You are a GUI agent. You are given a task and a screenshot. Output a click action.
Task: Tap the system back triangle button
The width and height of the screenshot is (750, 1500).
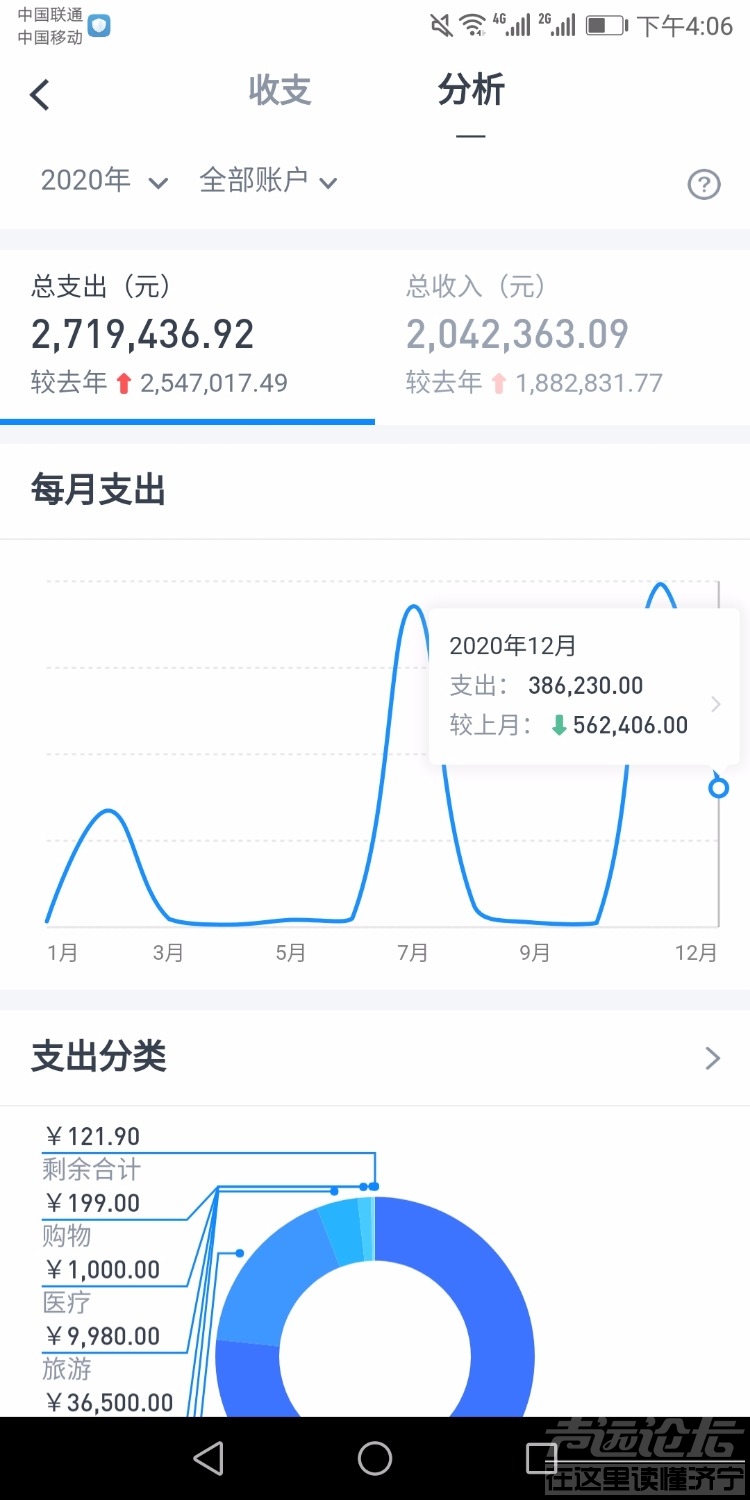coord(208,1458)
